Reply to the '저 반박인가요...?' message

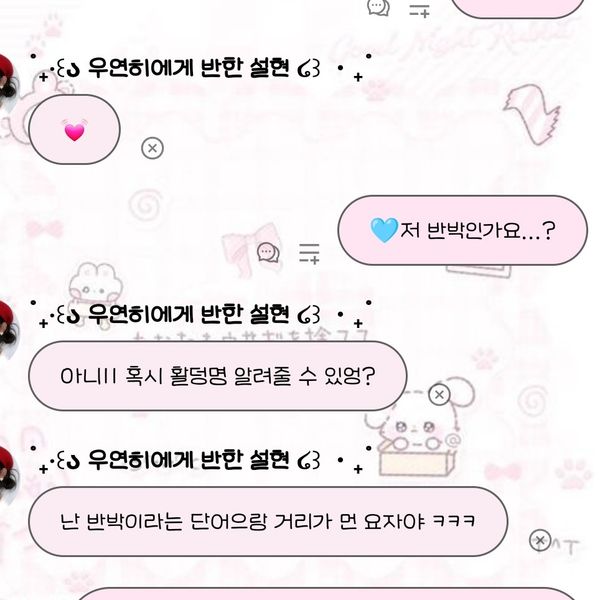[x=268, y=252]
